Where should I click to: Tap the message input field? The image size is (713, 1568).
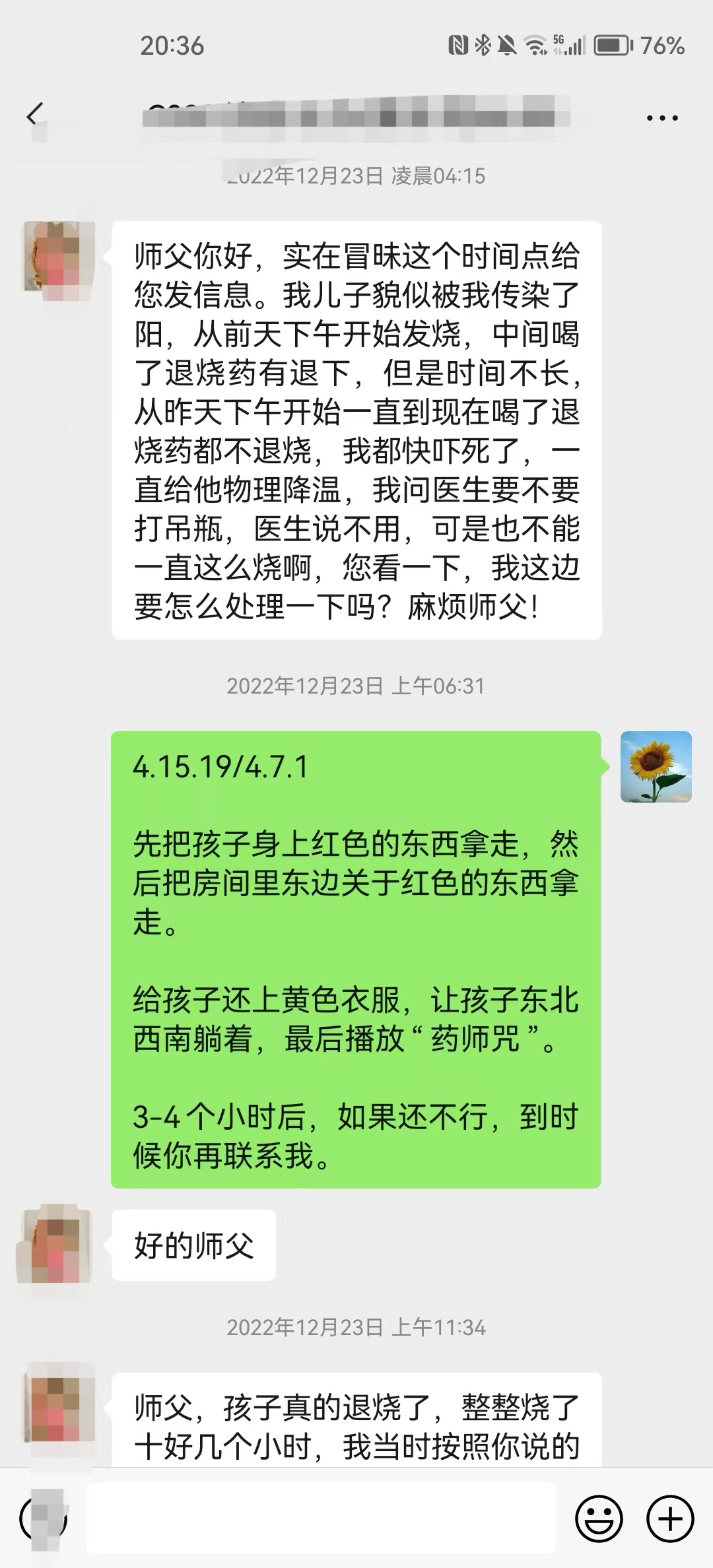click(320, 1518)
